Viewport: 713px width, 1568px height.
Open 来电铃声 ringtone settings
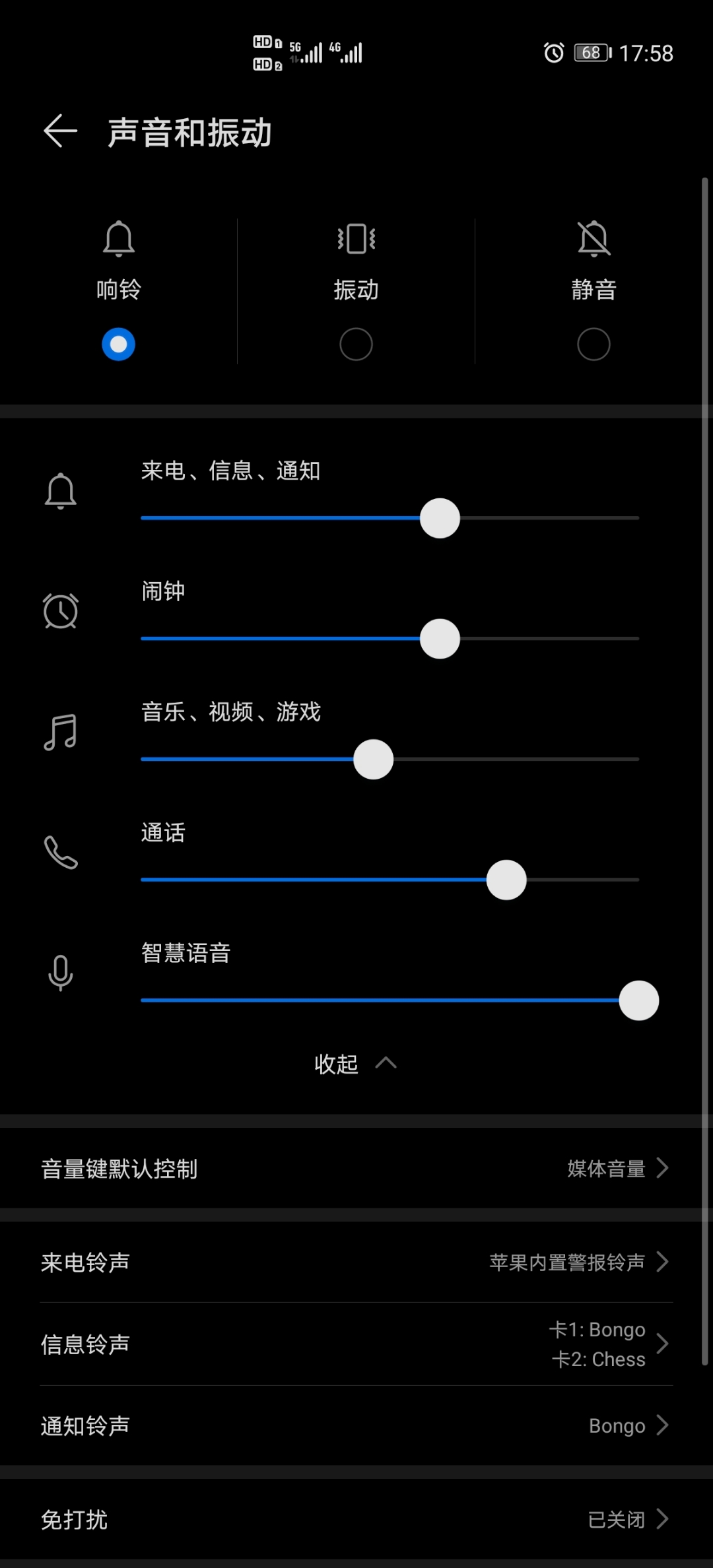coord(356,1262)
